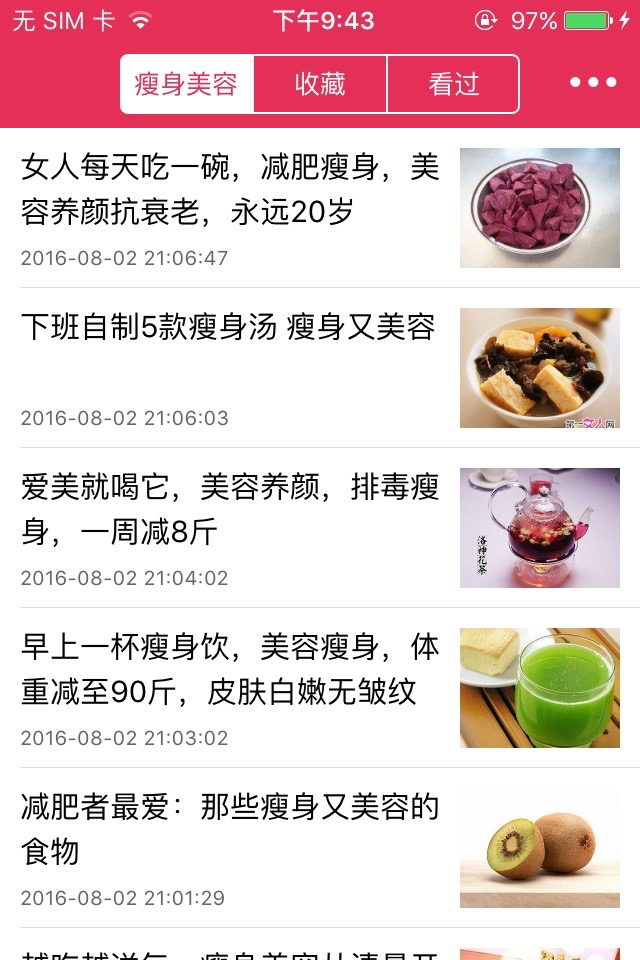The height and width of the screenshot is (960, 640).
Task: Read 下班自制5款瘦身汤 article
Action: [230, 328]
